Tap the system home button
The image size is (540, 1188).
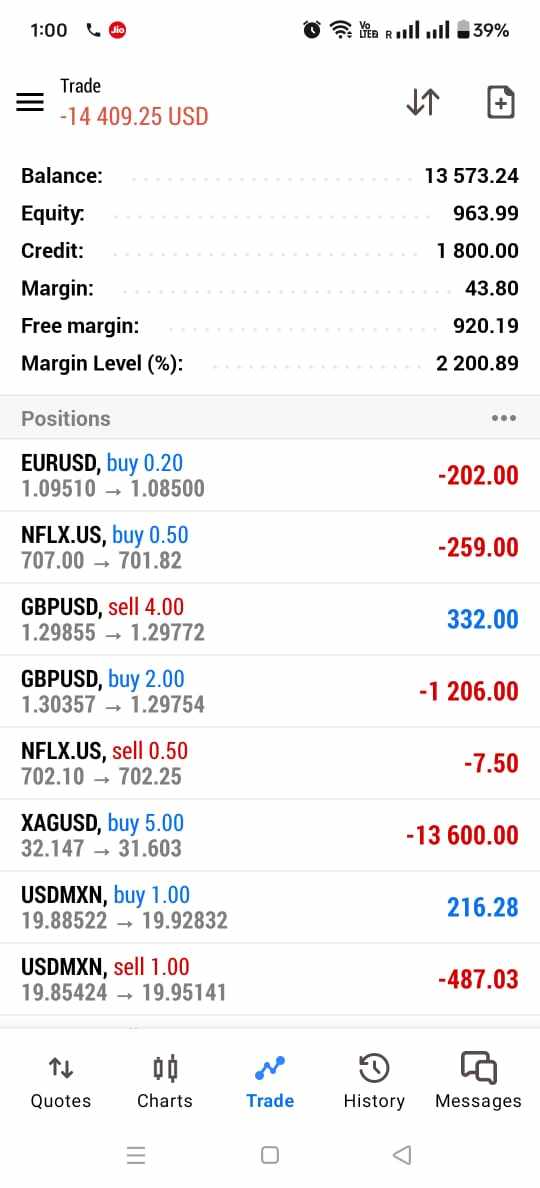(x=270, y=1155)
